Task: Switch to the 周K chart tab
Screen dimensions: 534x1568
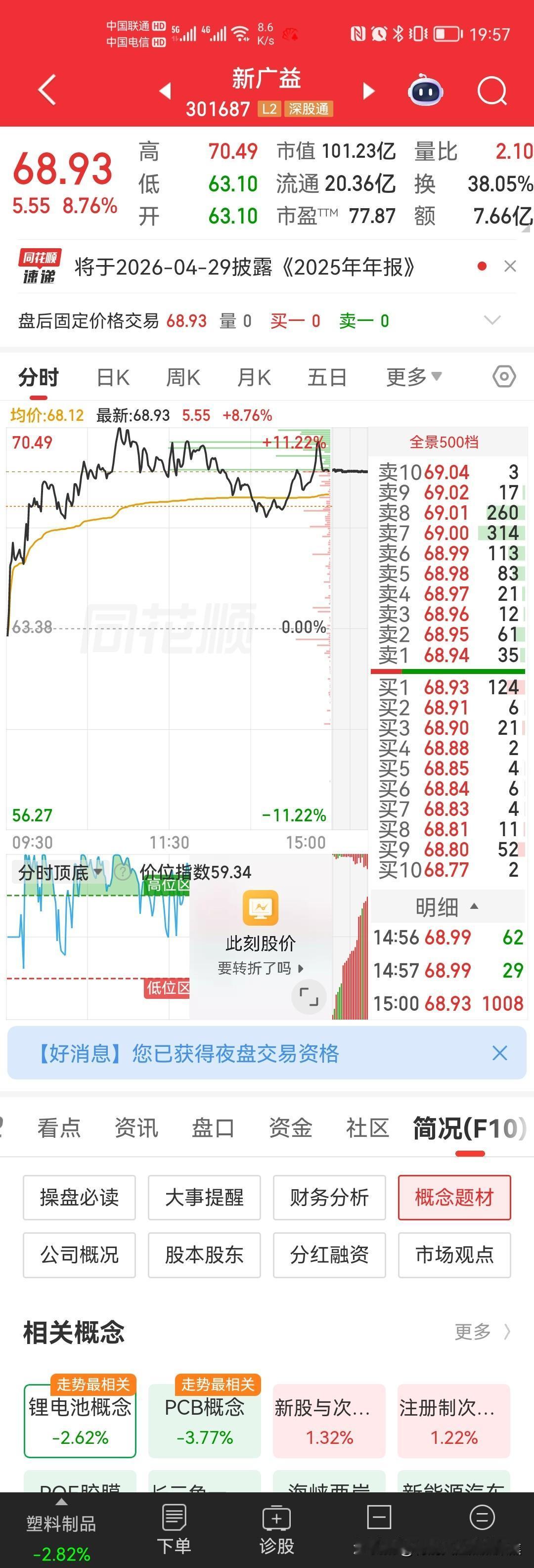Action: 183,377
